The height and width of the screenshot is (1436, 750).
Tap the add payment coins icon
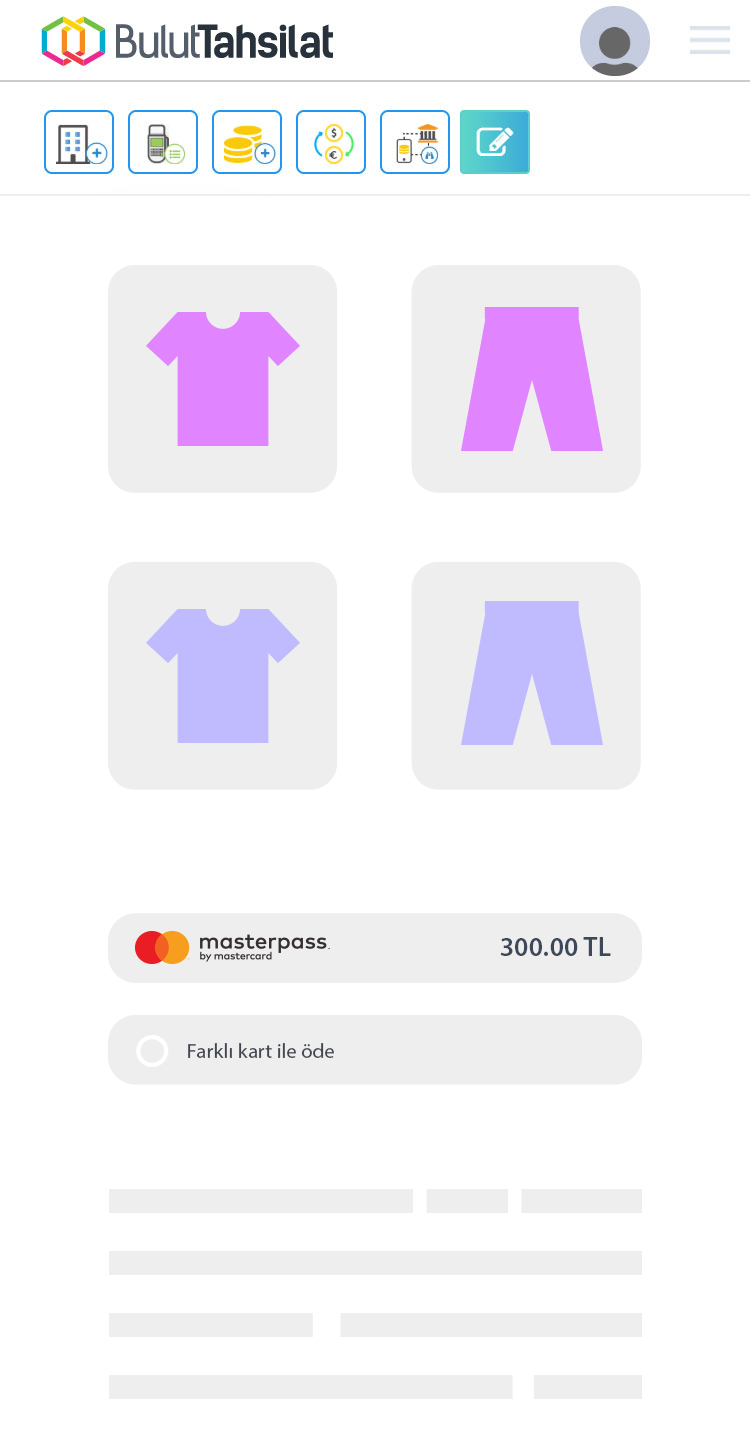(x=247, y=142)
